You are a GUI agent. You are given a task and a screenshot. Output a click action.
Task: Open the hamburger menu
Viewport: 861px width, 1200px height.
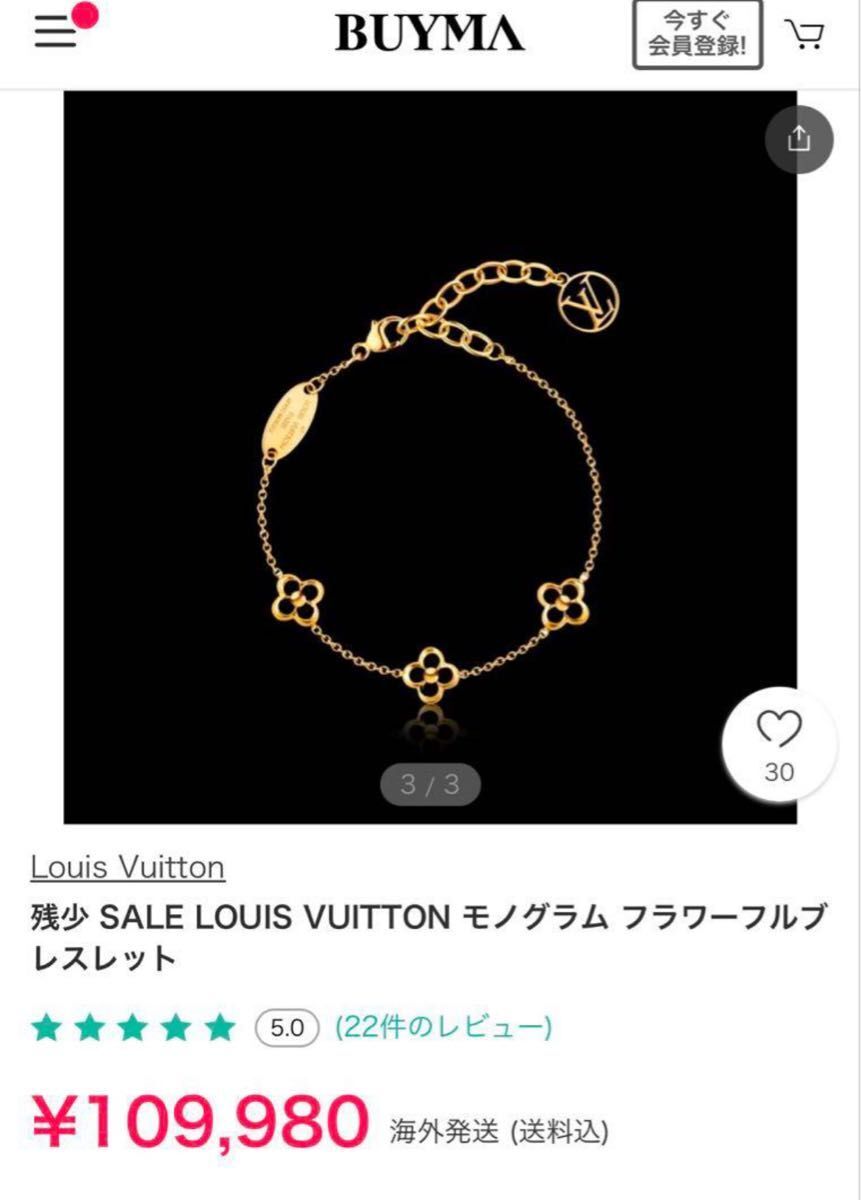(57, 33)
